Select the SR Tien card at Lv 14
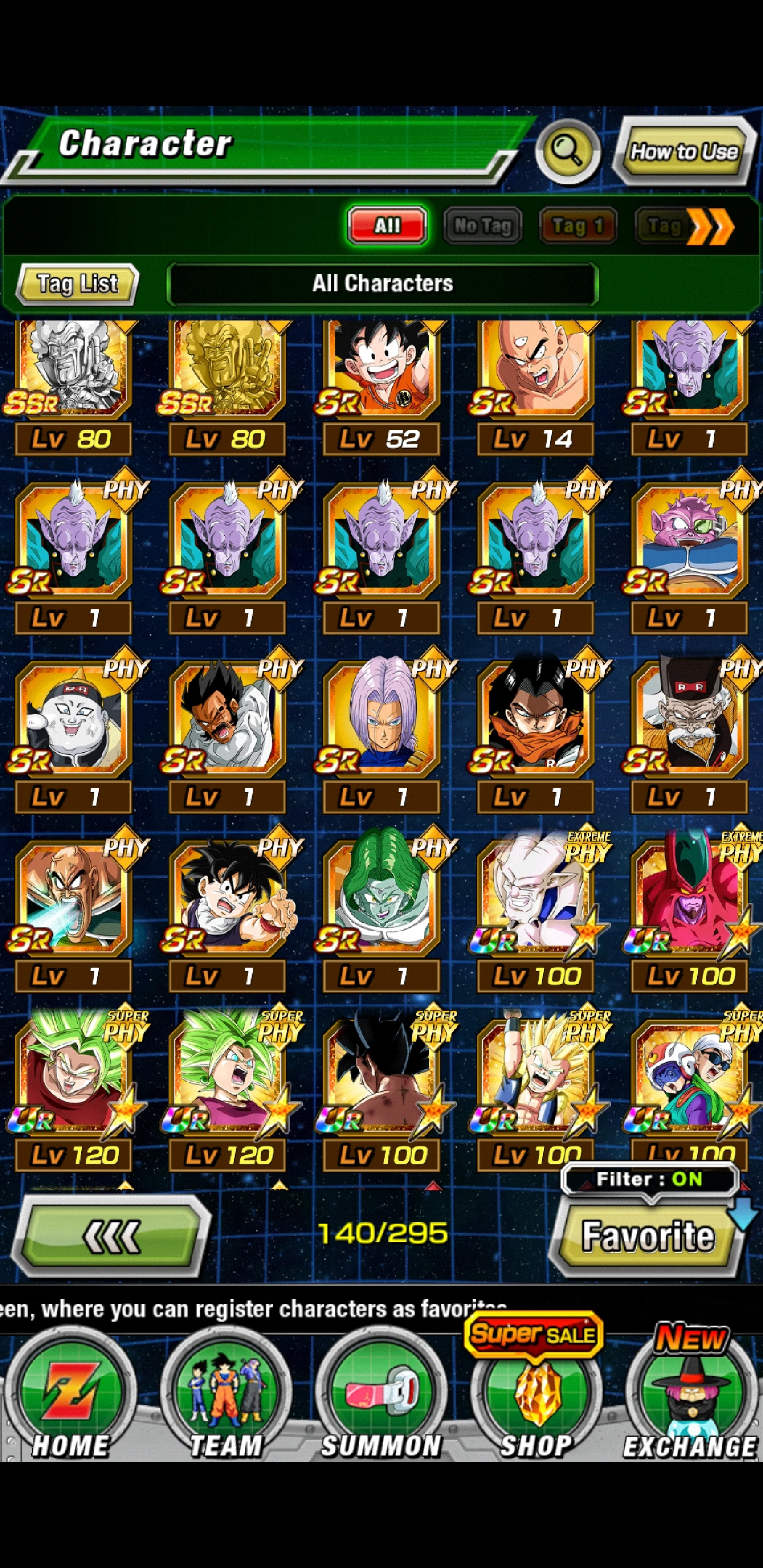Screen dimensions: 763x1568 tap(535, 372)
